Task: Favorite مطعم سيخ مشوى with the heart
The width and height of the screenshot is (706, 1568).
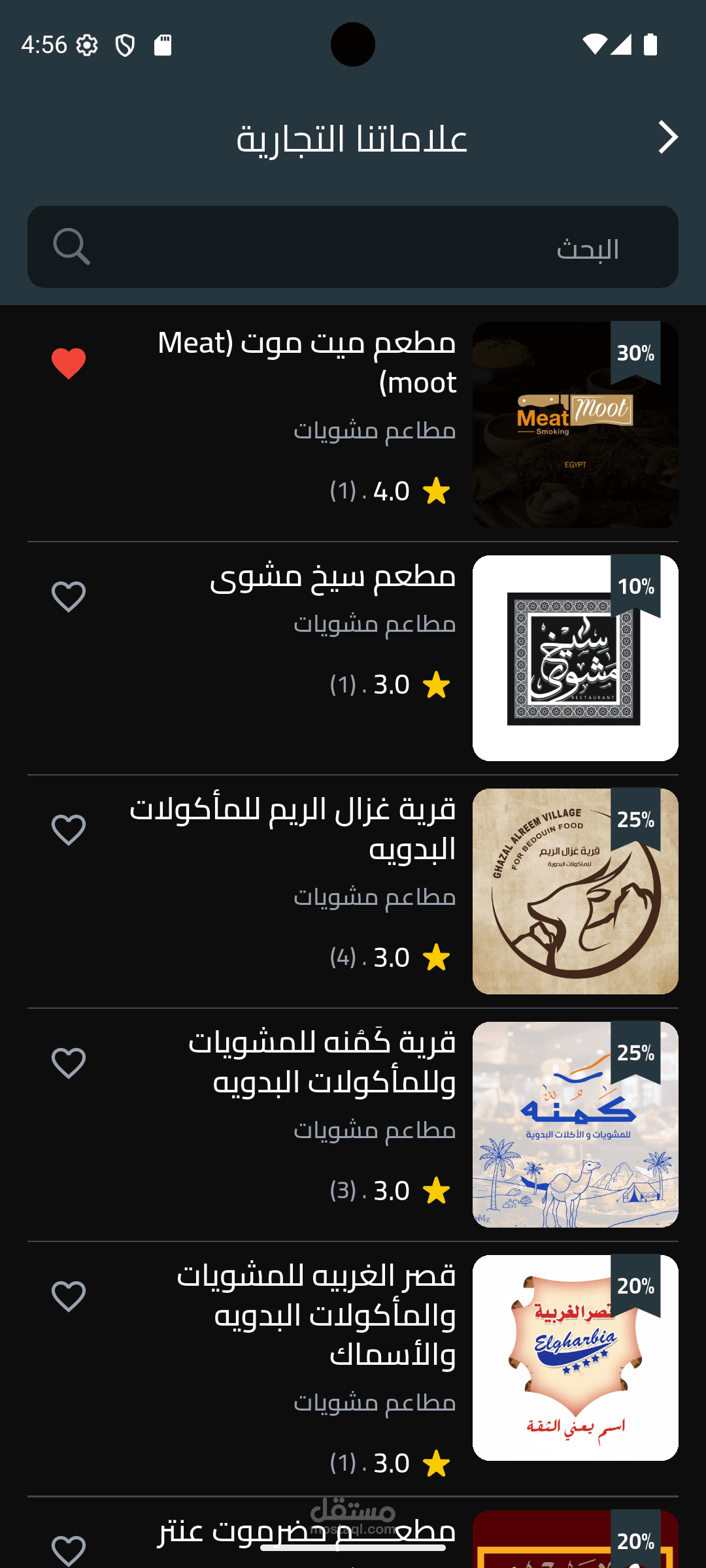Action: [x=69, y=596]
